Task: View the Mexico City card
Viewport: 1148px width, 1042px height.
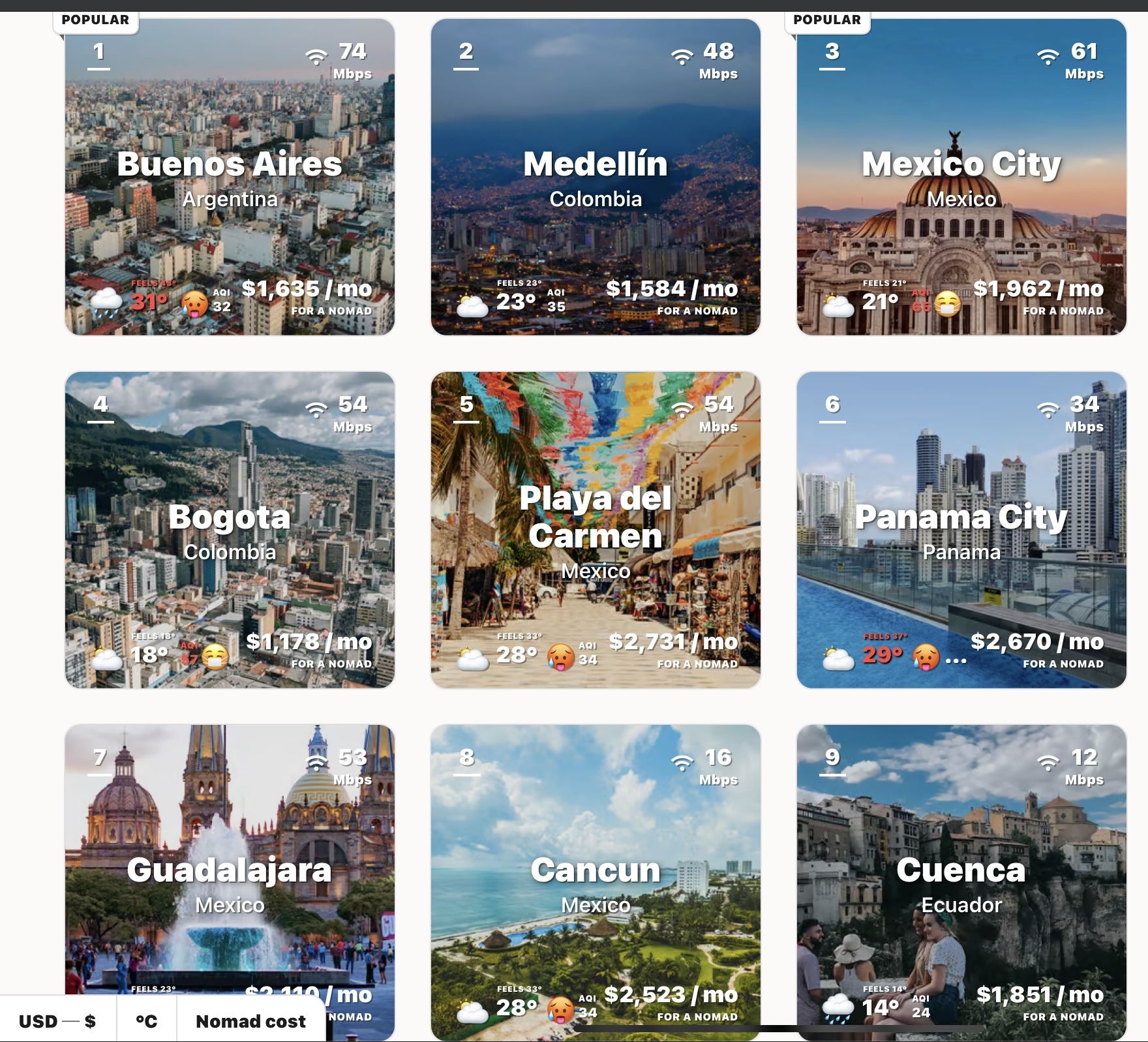Action: (961, 177)
